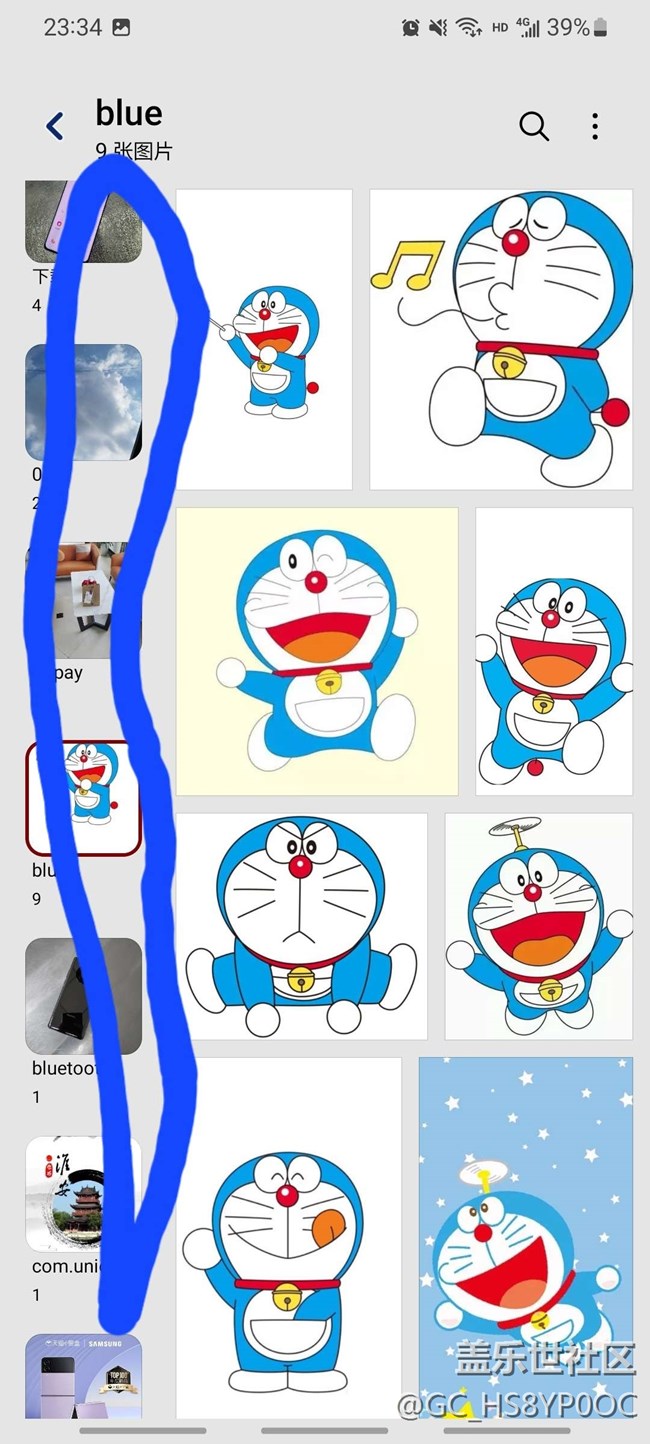Open the com.uni album in the sidebar

(82, 1194)
